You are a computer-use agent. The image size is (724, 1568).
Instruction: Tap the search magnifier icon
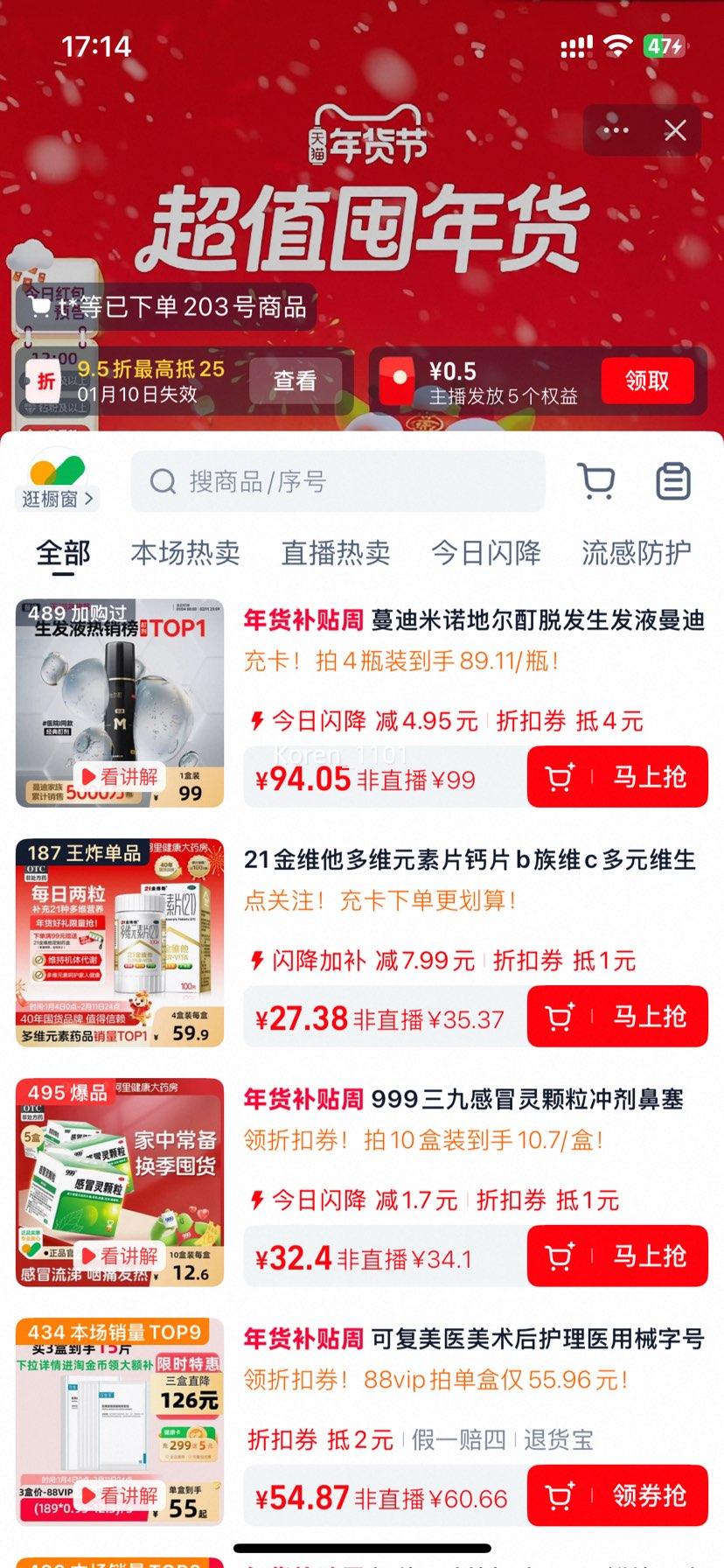pos(162,480)
